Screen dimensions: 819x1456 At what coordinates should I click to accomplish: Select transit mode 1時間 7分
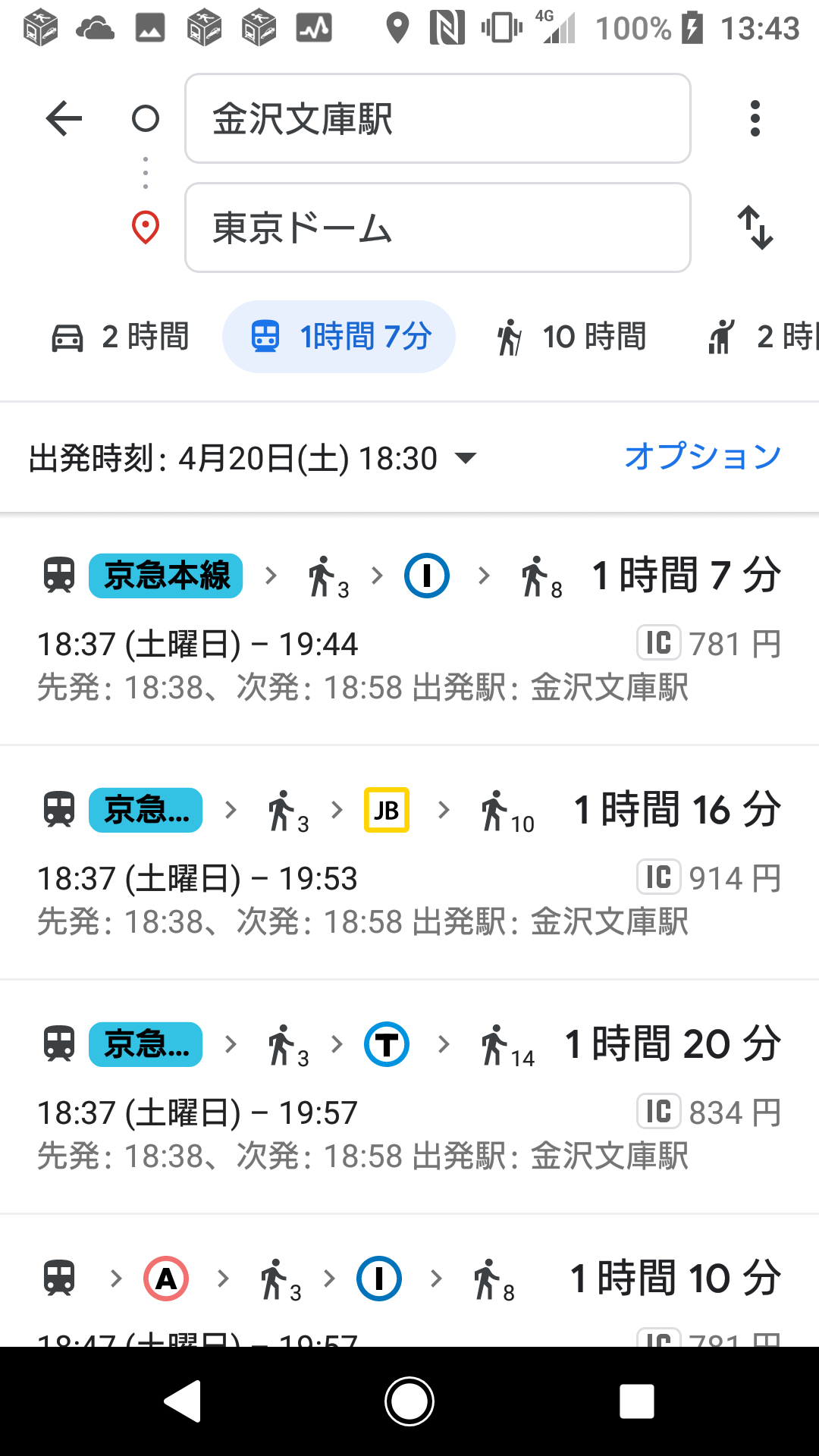coord(339,337)
